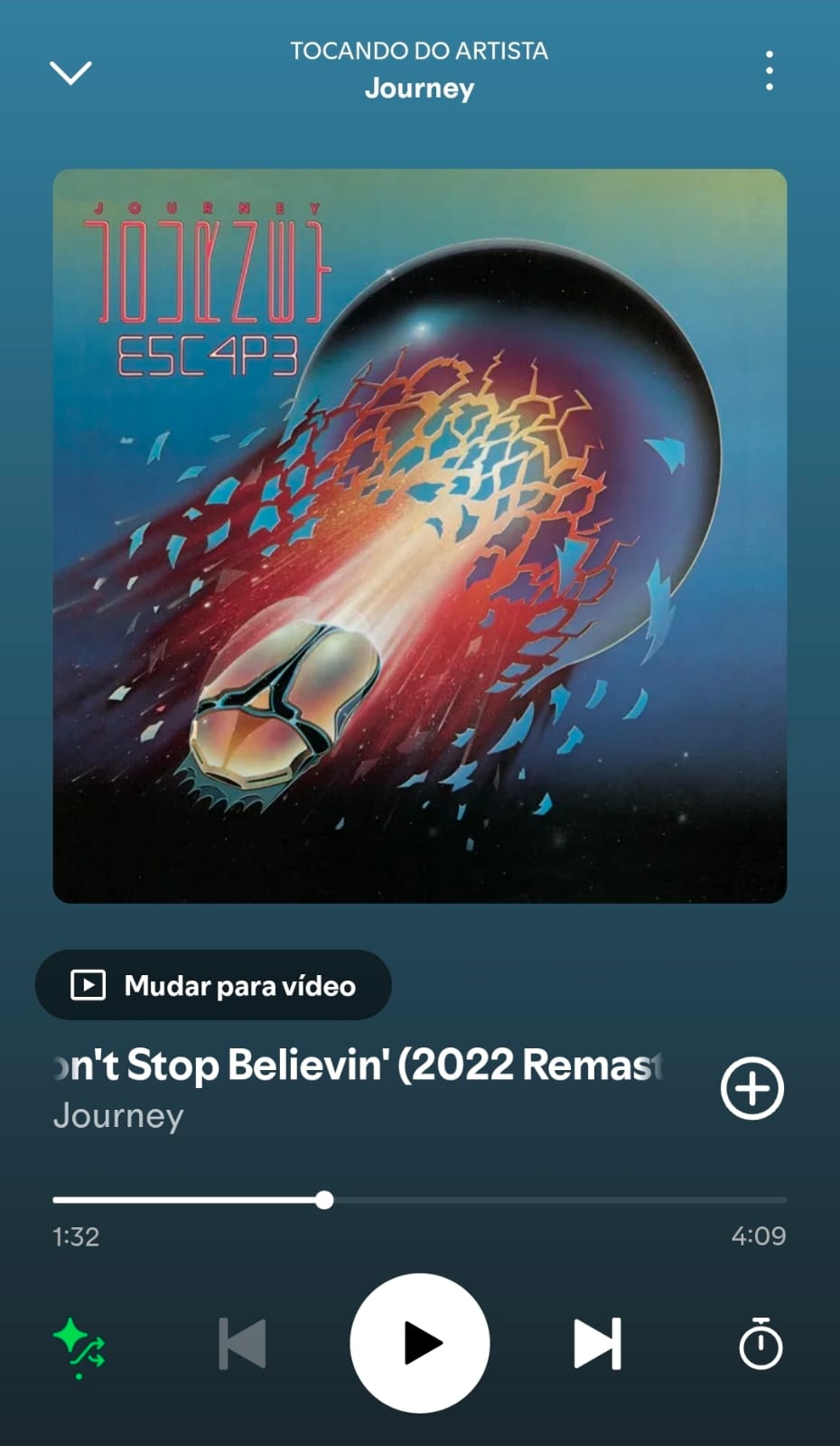Click the elapsed time 1:32

[76, 1237]
